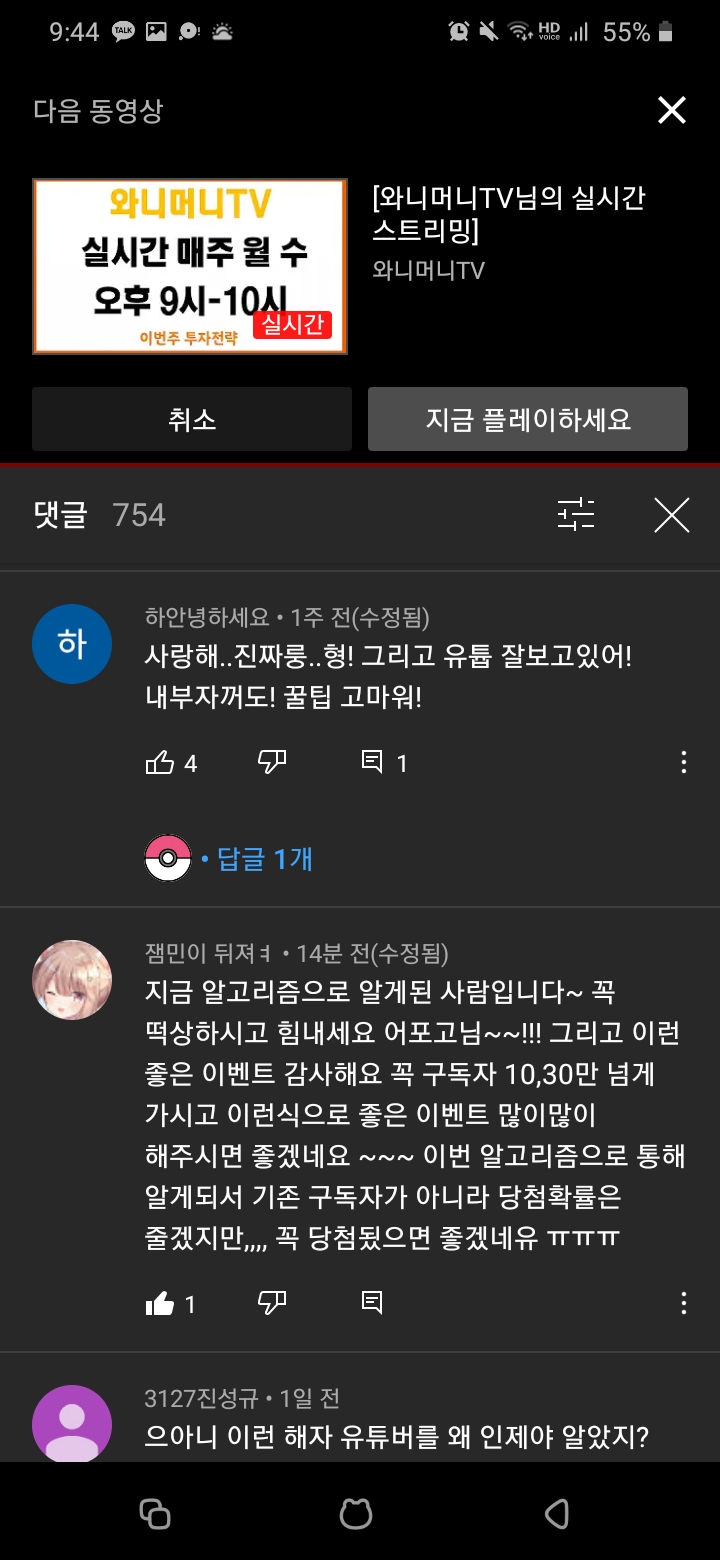Open the 와니머니TV live stream thumbnail
The image size is (720, 1560).
pyautogui.click(x=190, y=266)
